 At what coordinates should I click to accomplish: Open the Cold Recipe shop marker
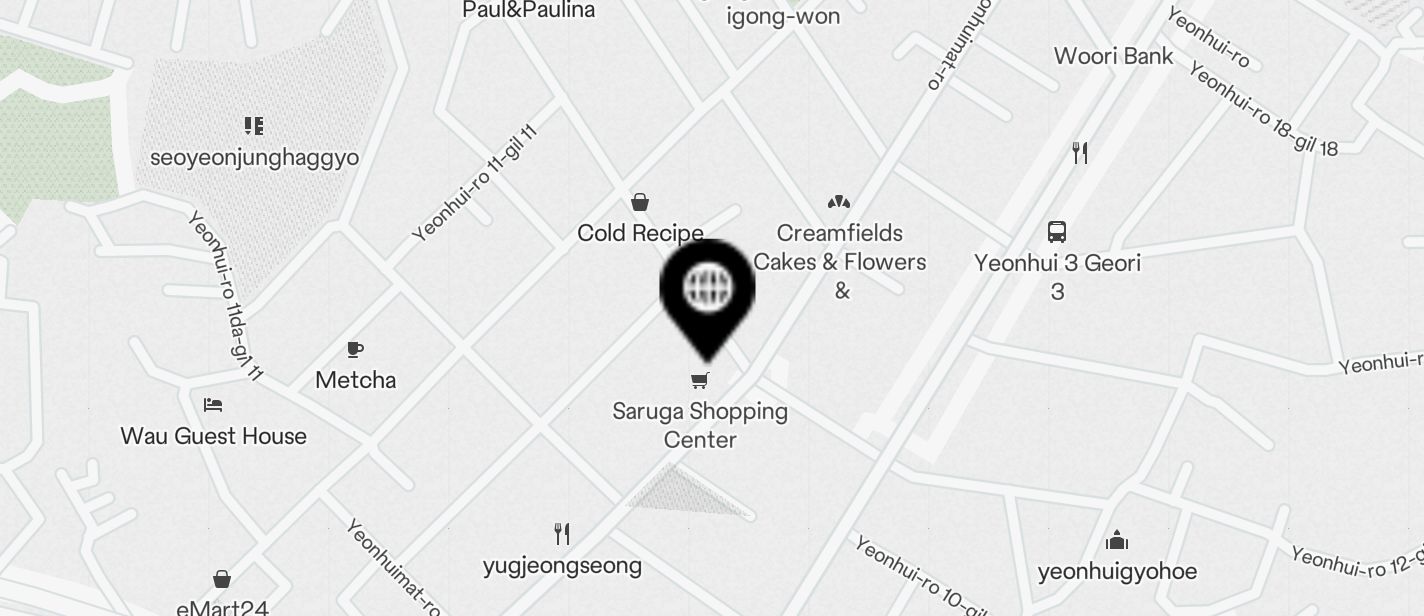click(640, 203)
